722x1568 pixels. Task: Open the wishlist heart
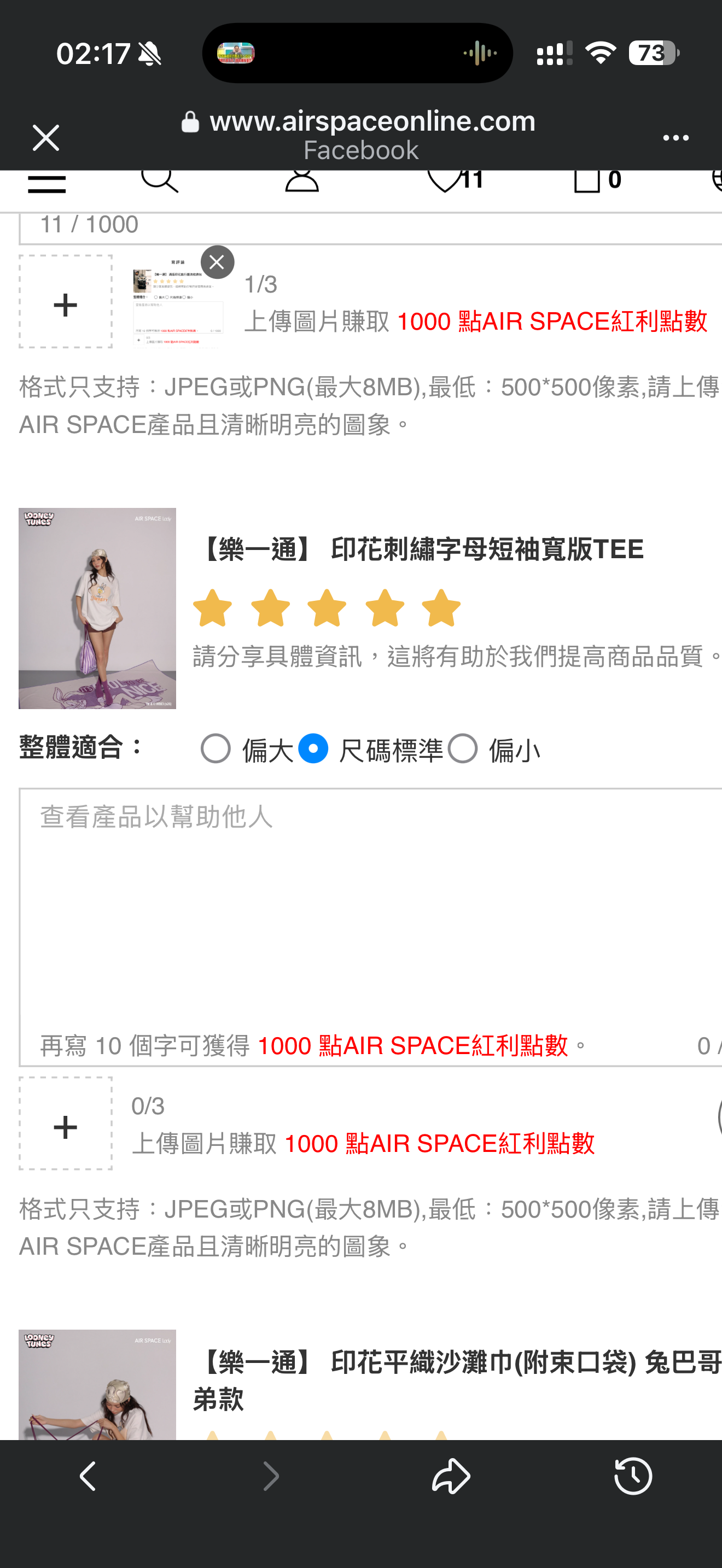tap(445, 180)
